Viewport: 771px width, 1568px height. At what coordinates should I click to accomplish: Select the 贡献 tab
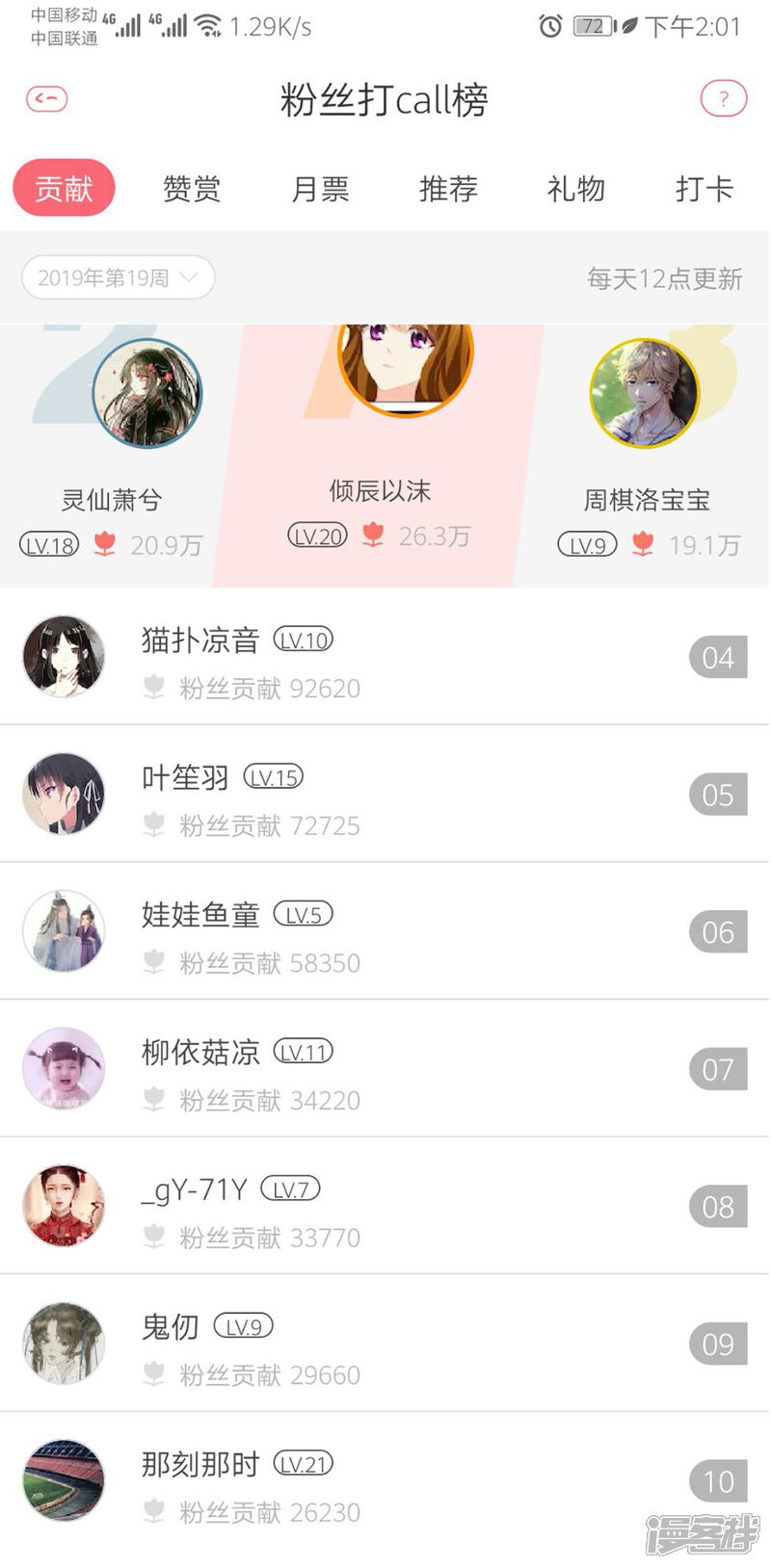click(64, 189)
